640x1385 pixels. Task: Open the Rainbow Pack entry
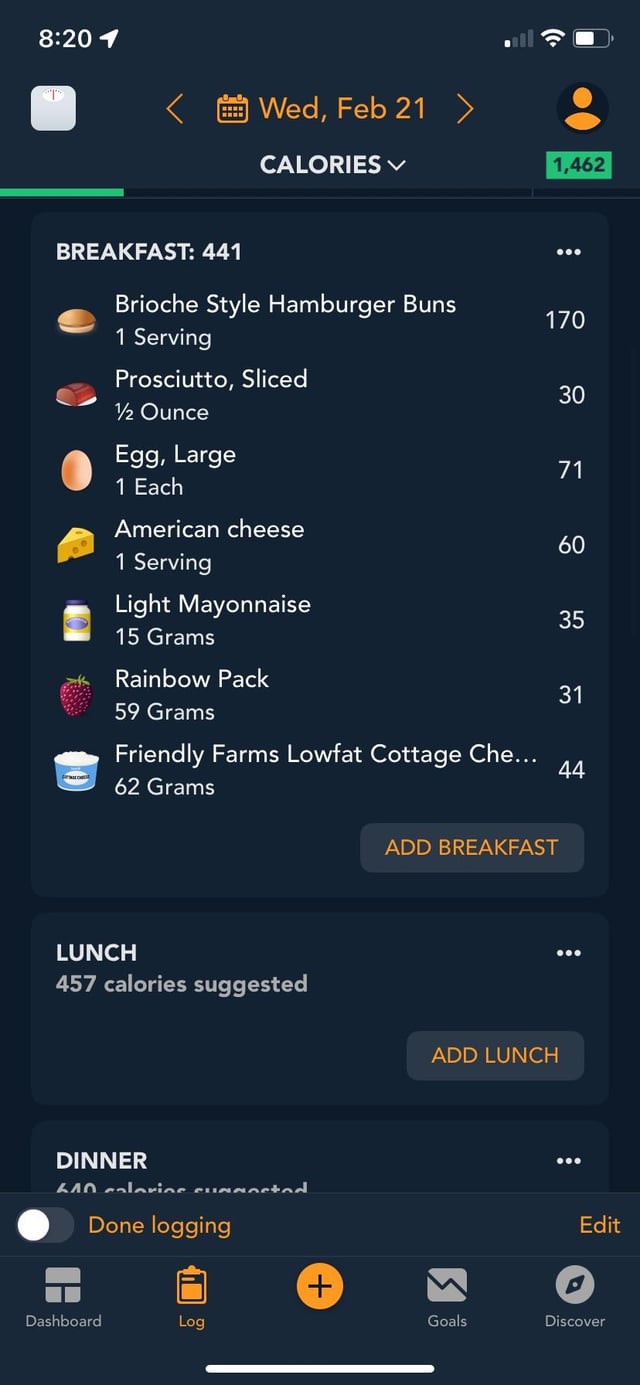coord(320,695)
